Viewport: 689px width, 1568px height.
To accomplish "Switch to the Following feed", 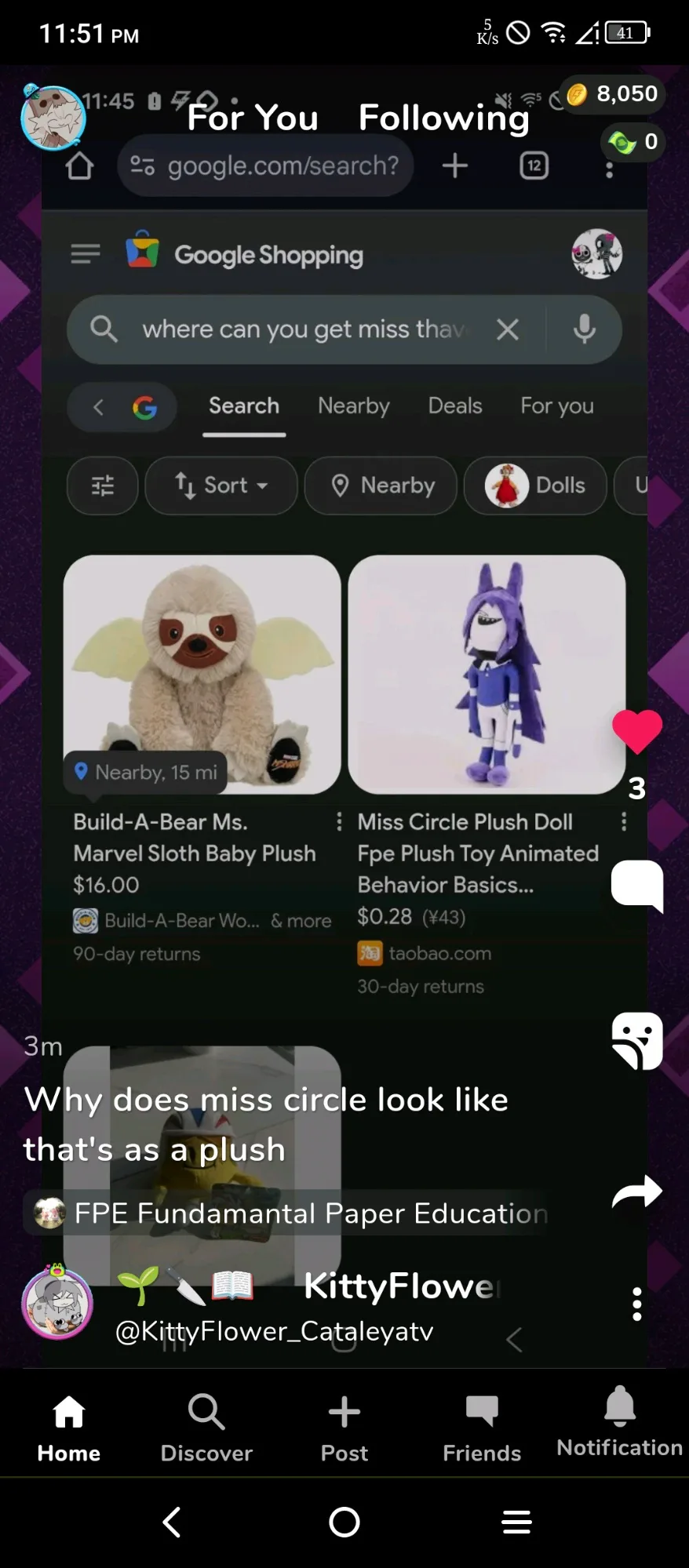I will [x=443, y=118].
